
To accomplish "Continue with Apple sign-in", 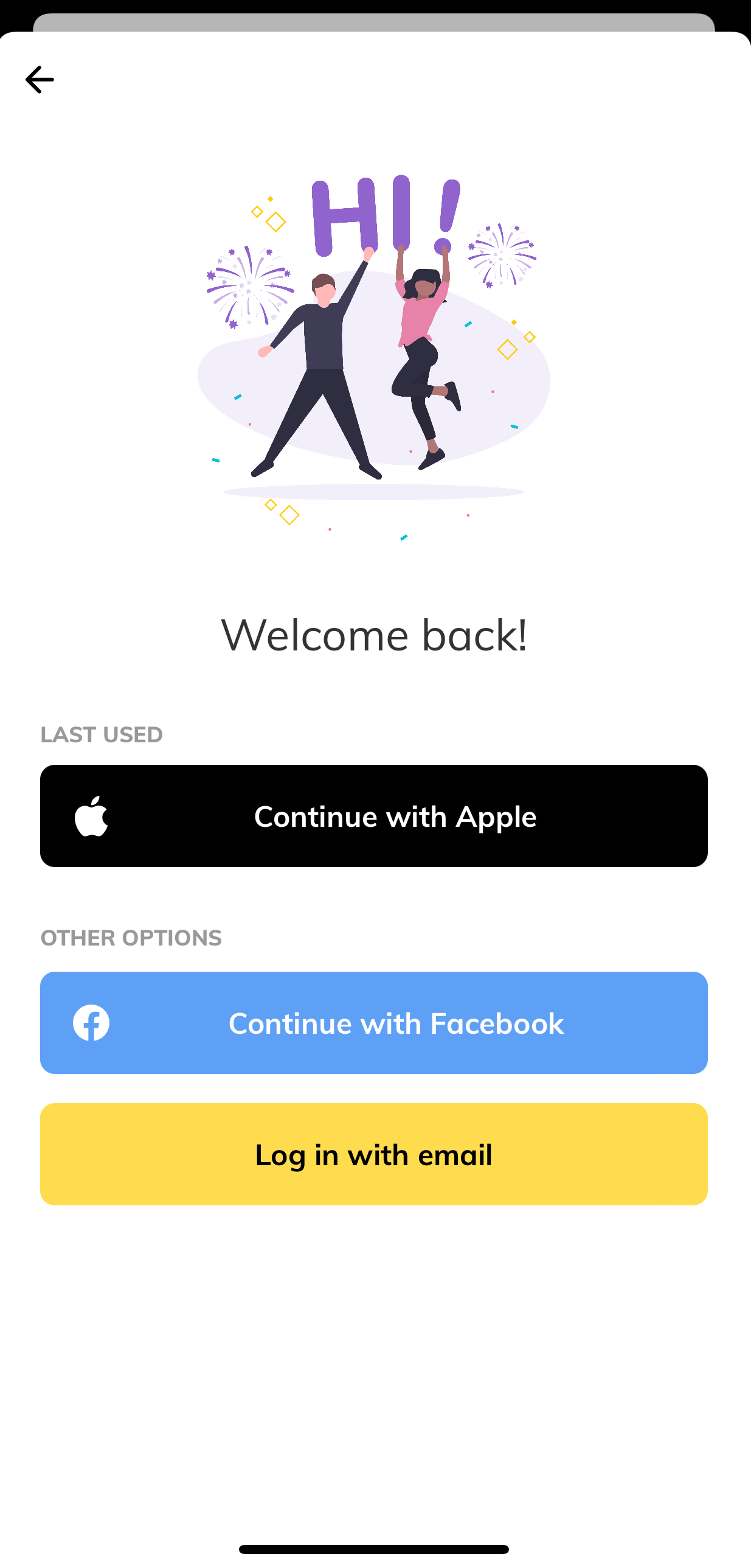I will (374, 816).
